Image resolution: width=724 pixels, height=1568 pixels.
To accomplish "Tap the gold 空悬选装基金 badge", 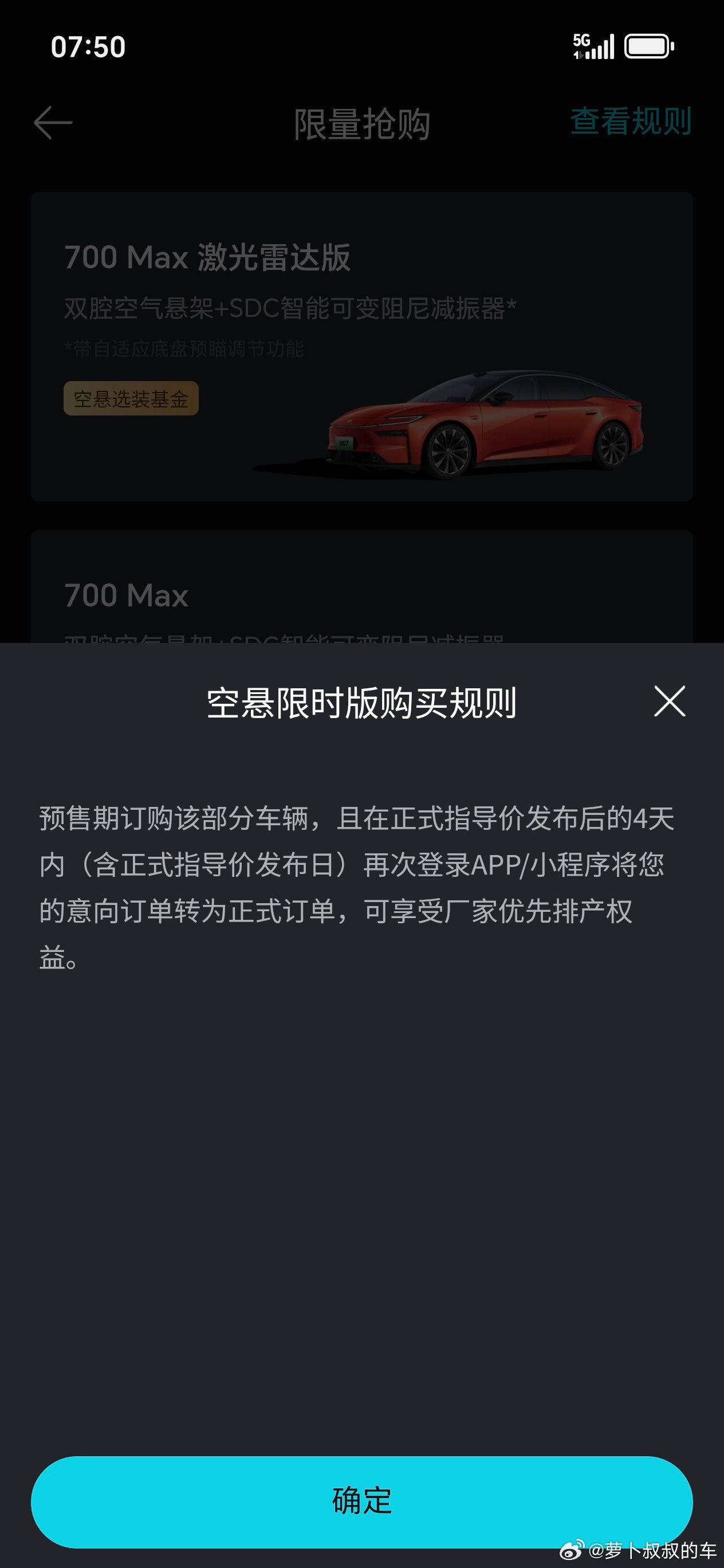I will pos(131,400).
